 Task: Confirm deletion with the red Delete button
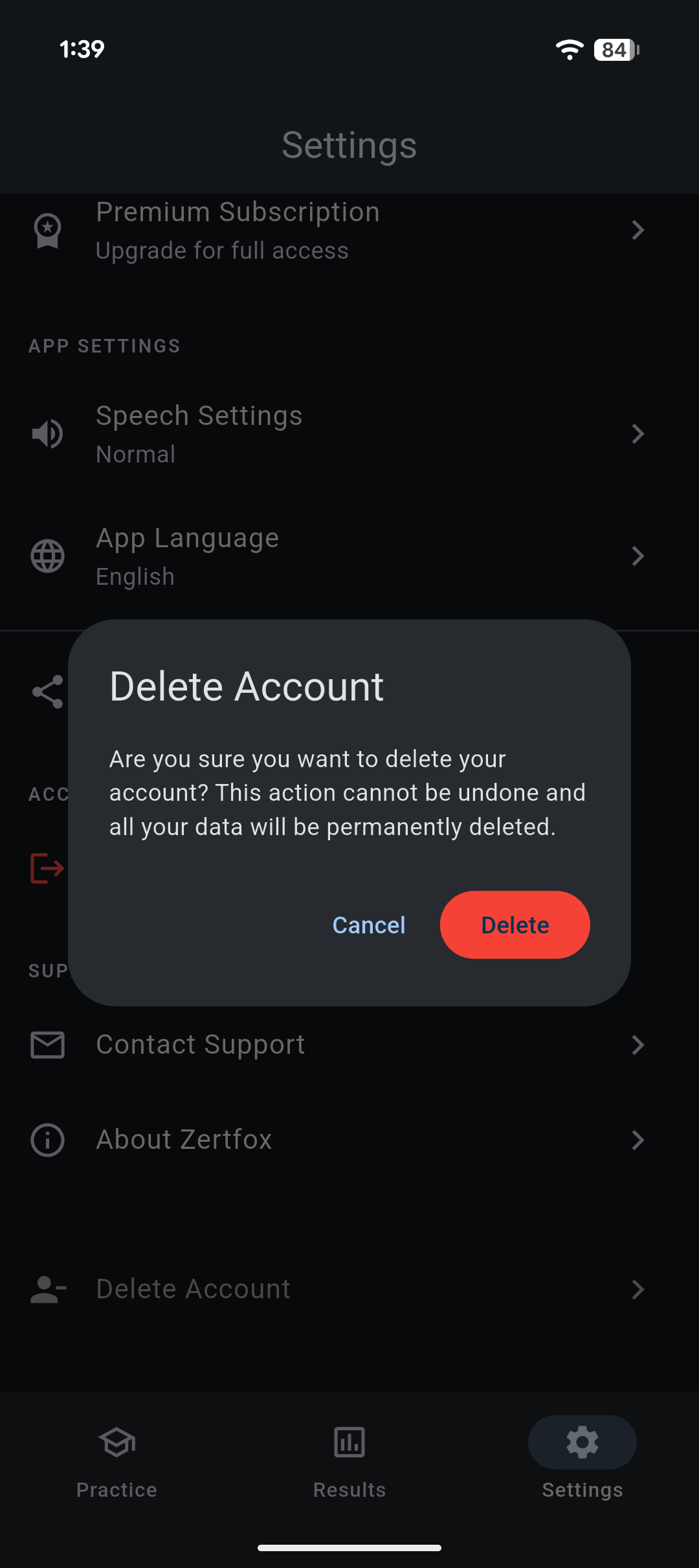click(x=515, y=924)
